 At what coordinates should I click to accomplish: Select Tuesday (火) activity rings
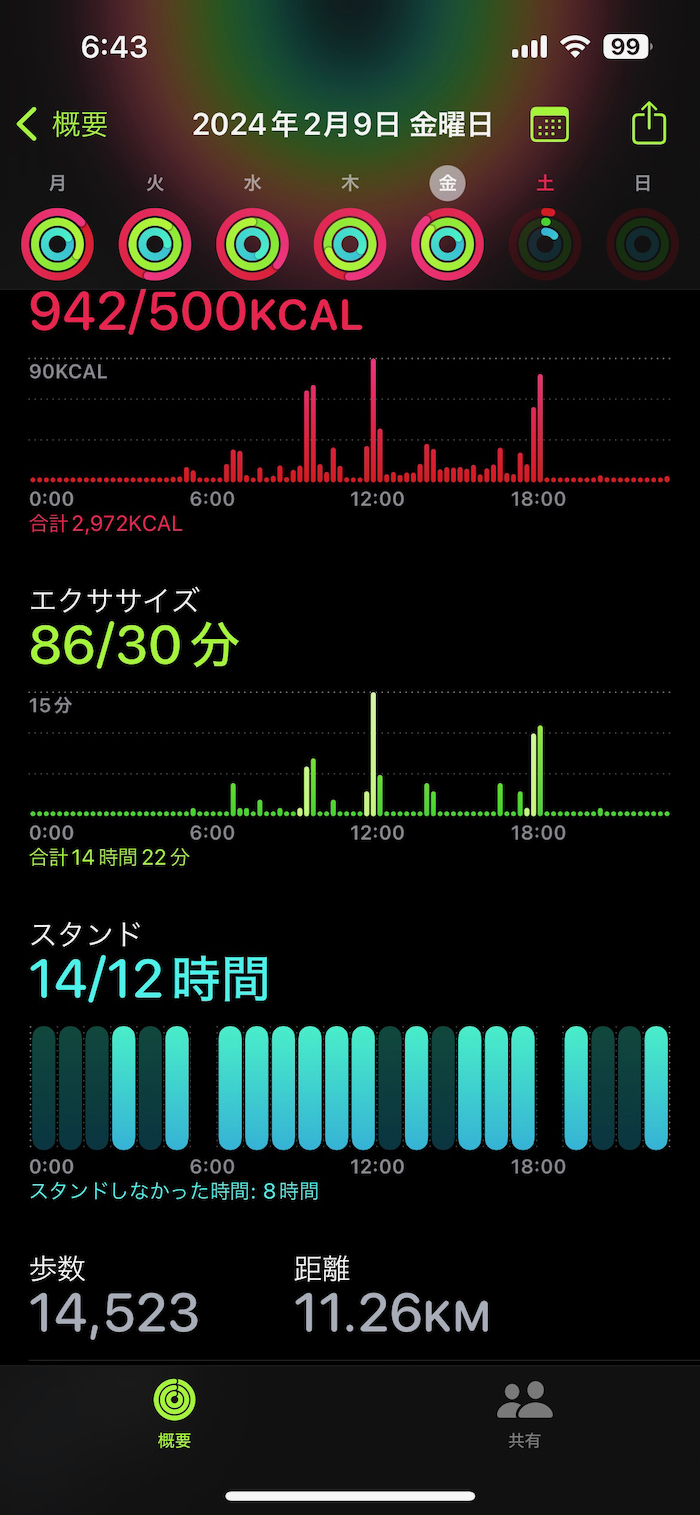pos(155,243)
